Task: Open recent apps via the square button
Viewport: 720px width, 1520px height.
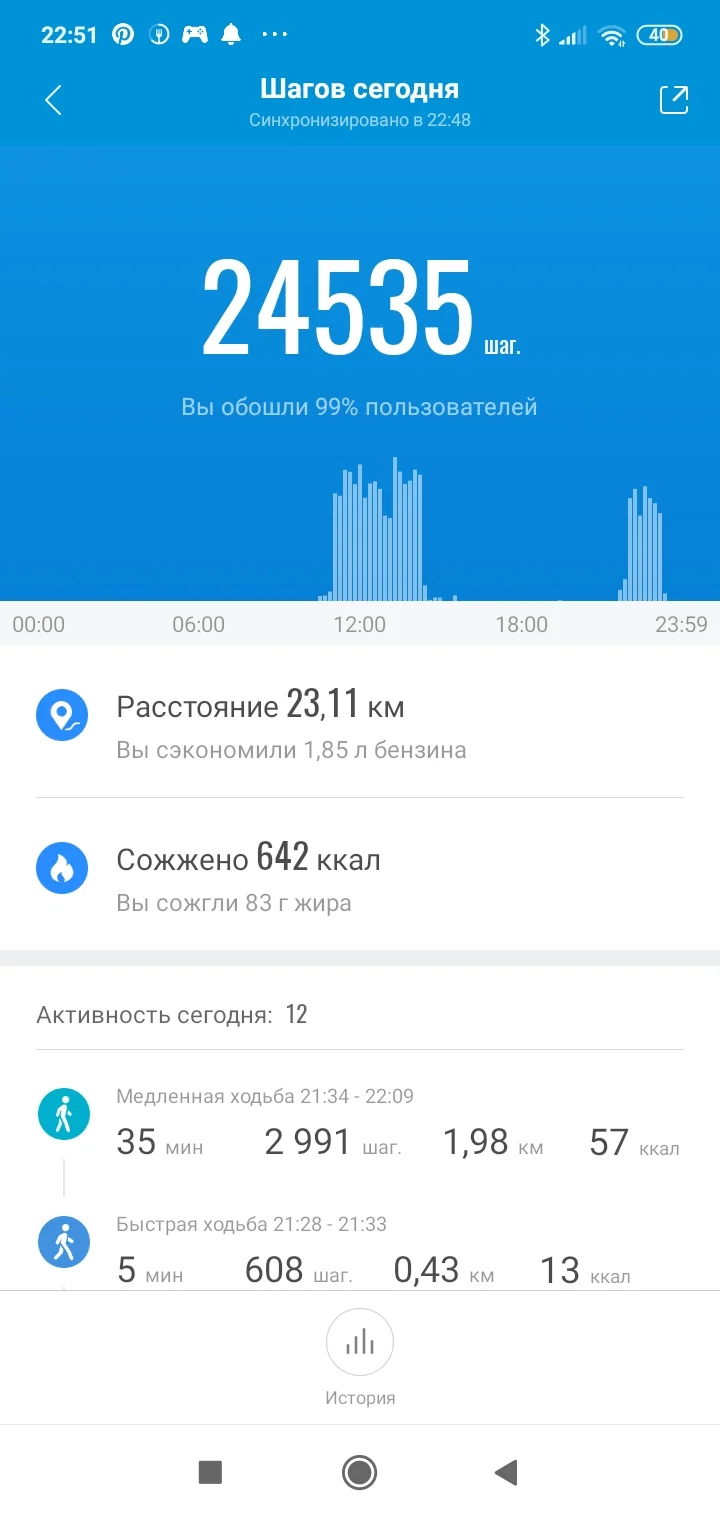Action: [x=210, y=1472]
